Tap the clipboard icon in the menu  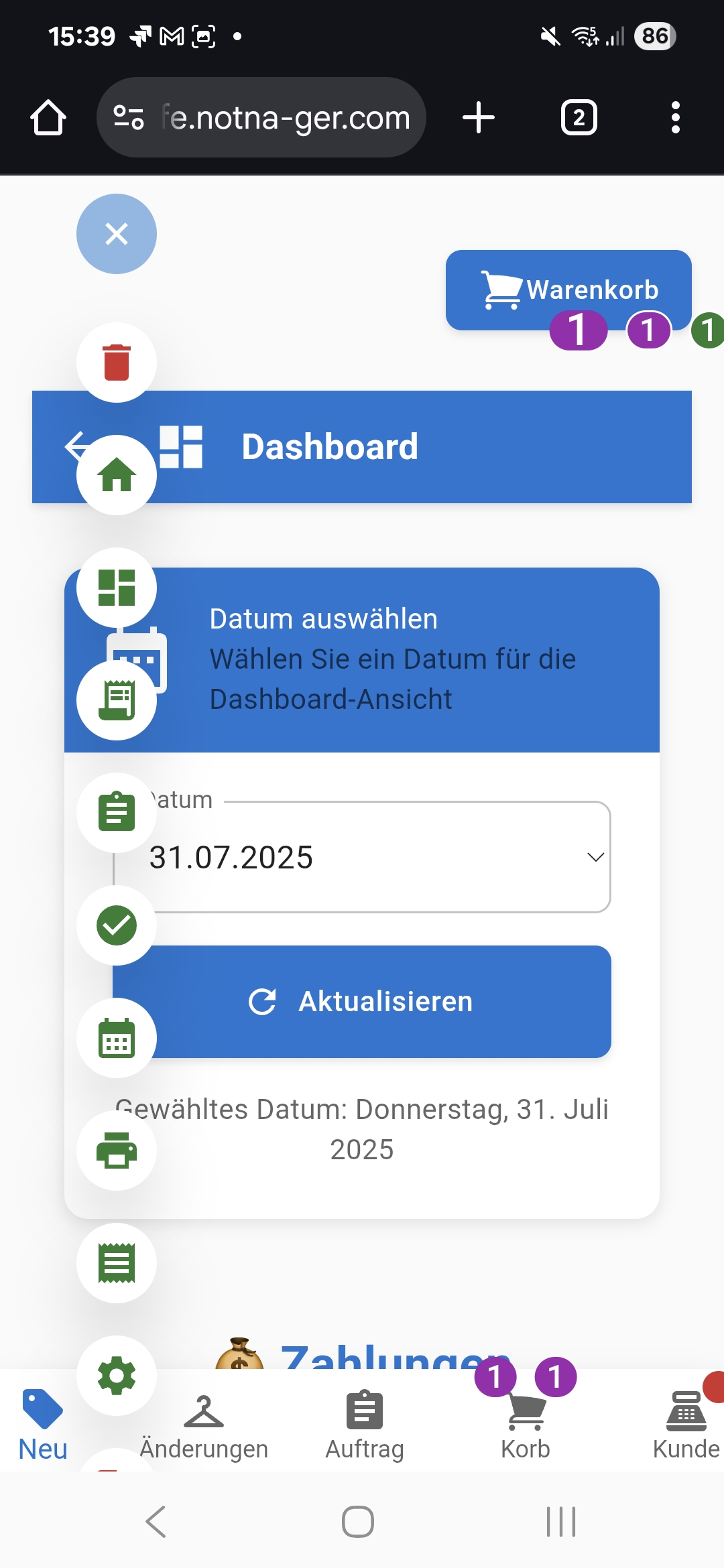click(x=117, y=812)
